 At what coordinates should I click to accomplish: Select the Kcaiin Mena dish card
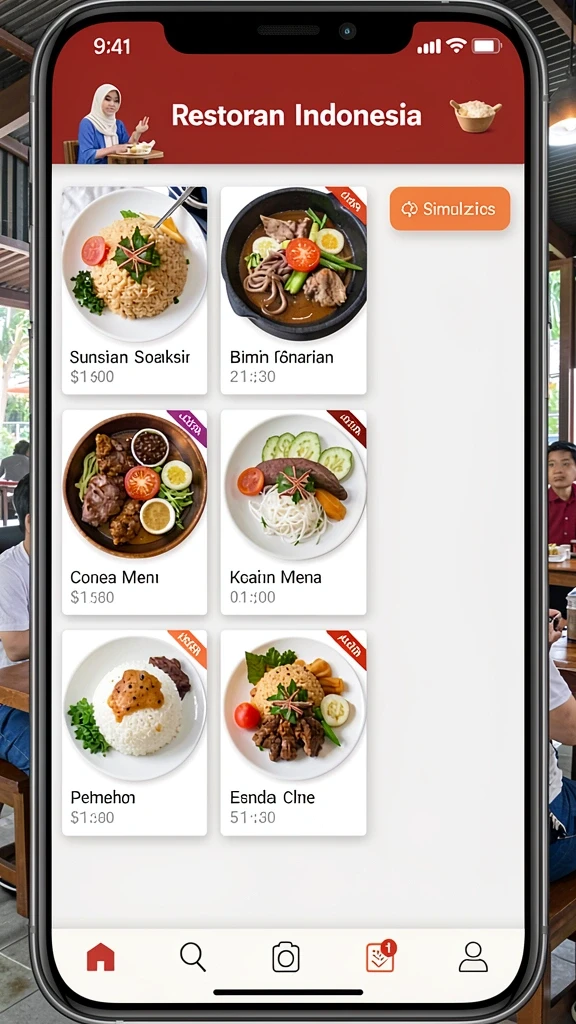[293, 512]
